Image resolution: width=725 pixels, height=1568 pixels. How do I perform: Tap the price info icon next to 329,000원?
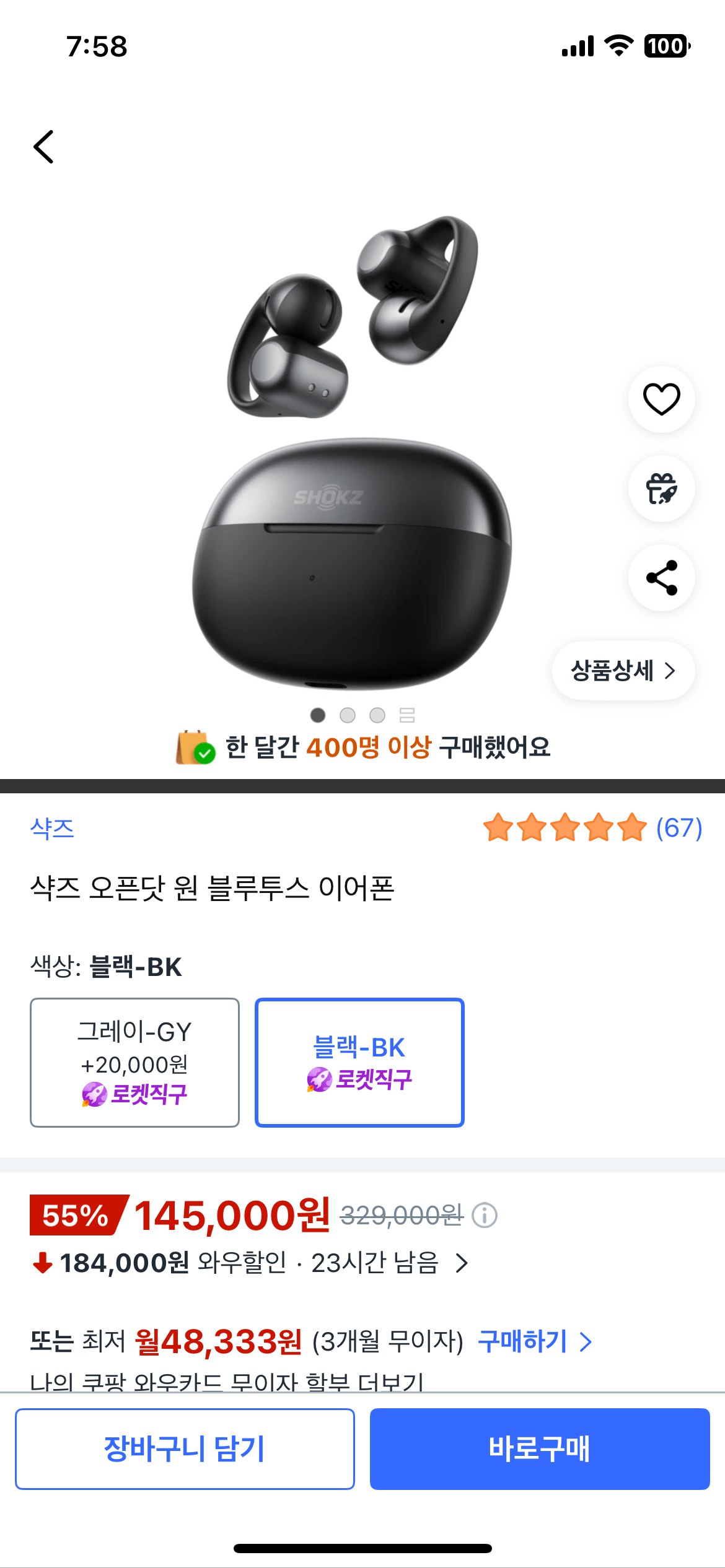pos(484,1215)
